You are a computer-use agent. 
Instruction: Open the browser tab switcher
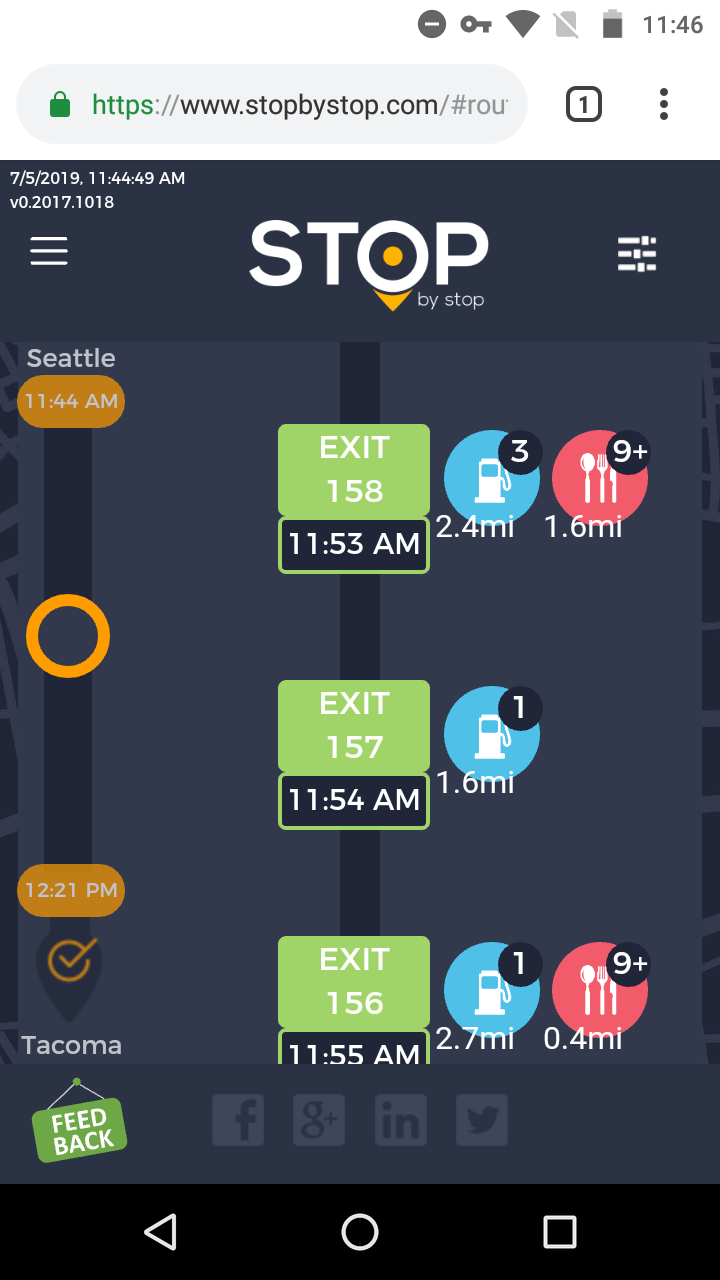[x=584, y=105]
